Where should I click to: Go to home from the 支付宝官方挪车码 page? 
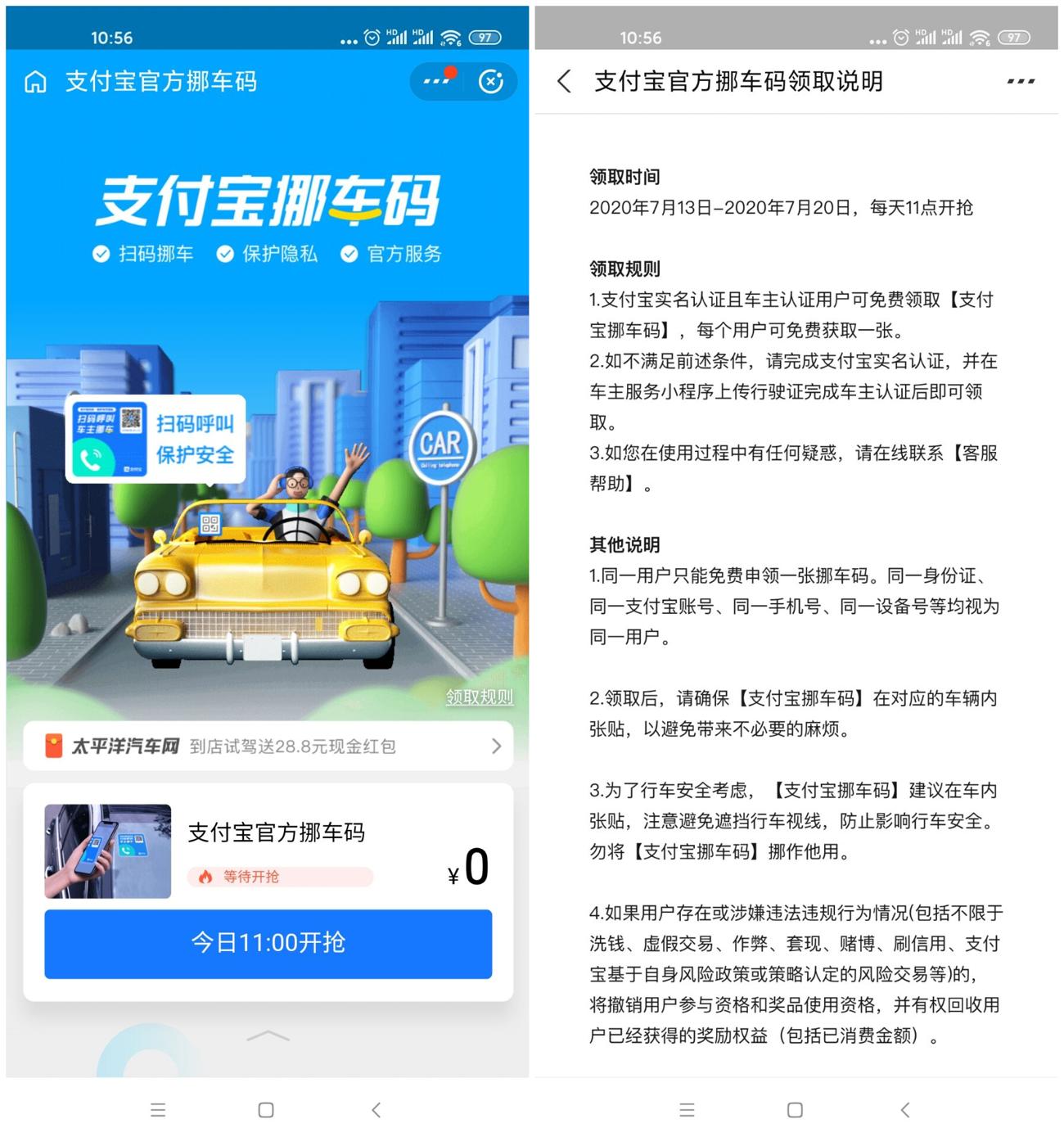tap(35, 82)
